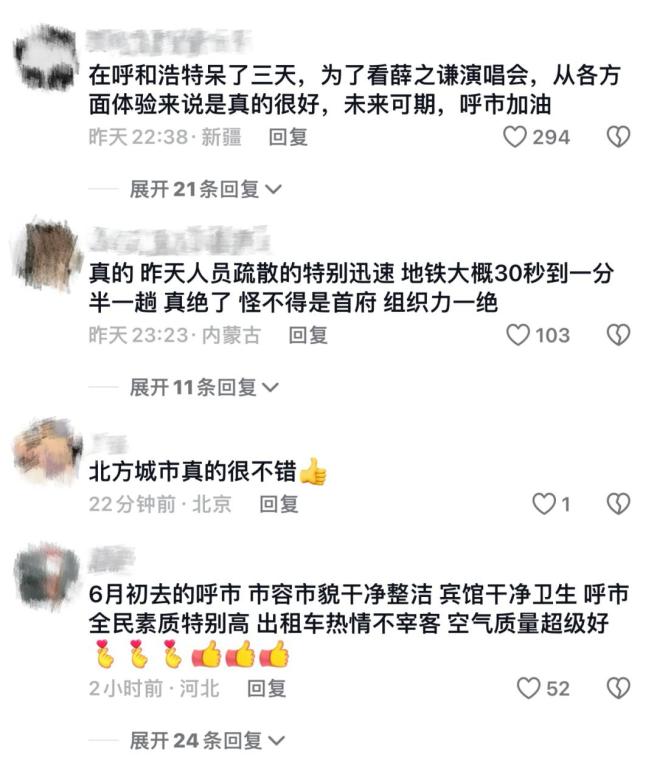
Task: Like the Beijing comment with 1 like
Action: pos(544,504)
